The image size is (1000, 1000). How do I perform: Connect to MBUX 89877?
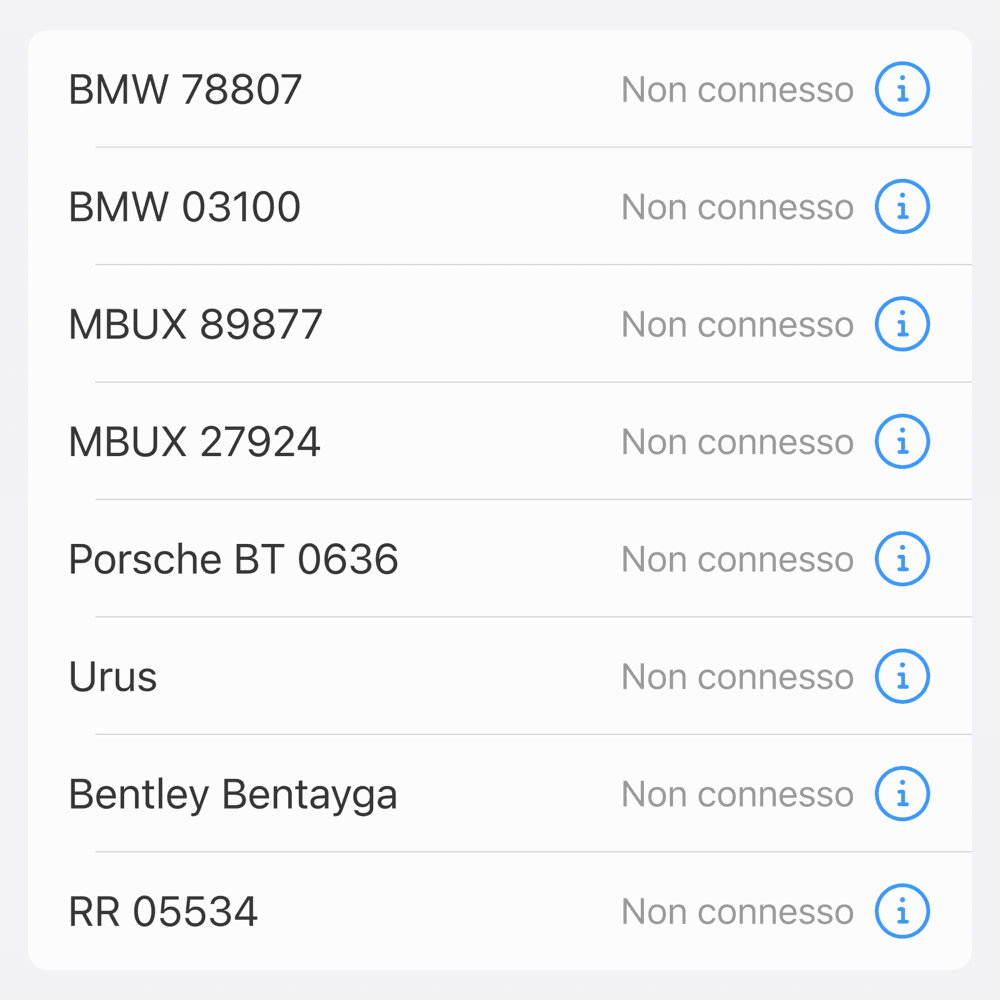pyautogui.click(x=196, y=325)
